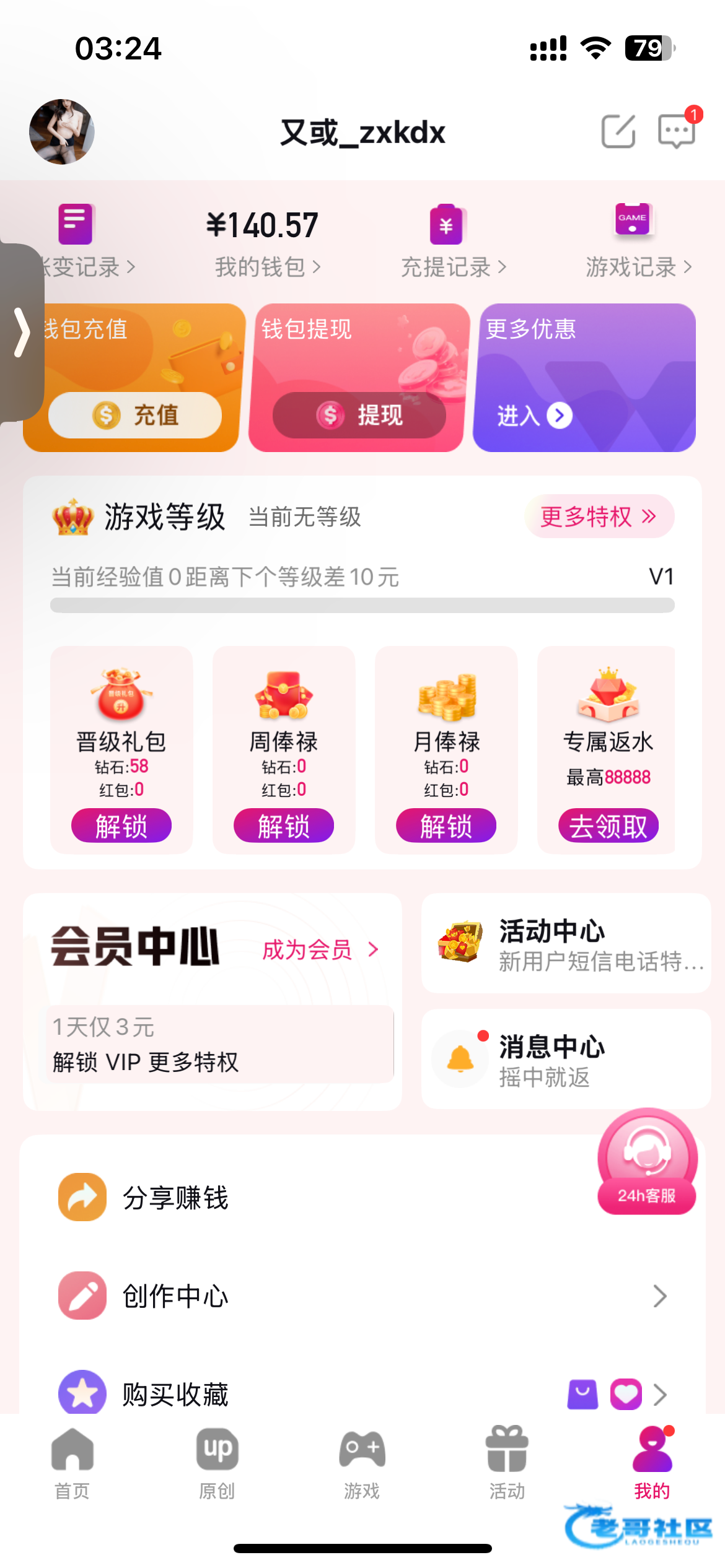Switch to the 游戏 tab
This screenshot has height=1568, width=725.
point(362,1464)
